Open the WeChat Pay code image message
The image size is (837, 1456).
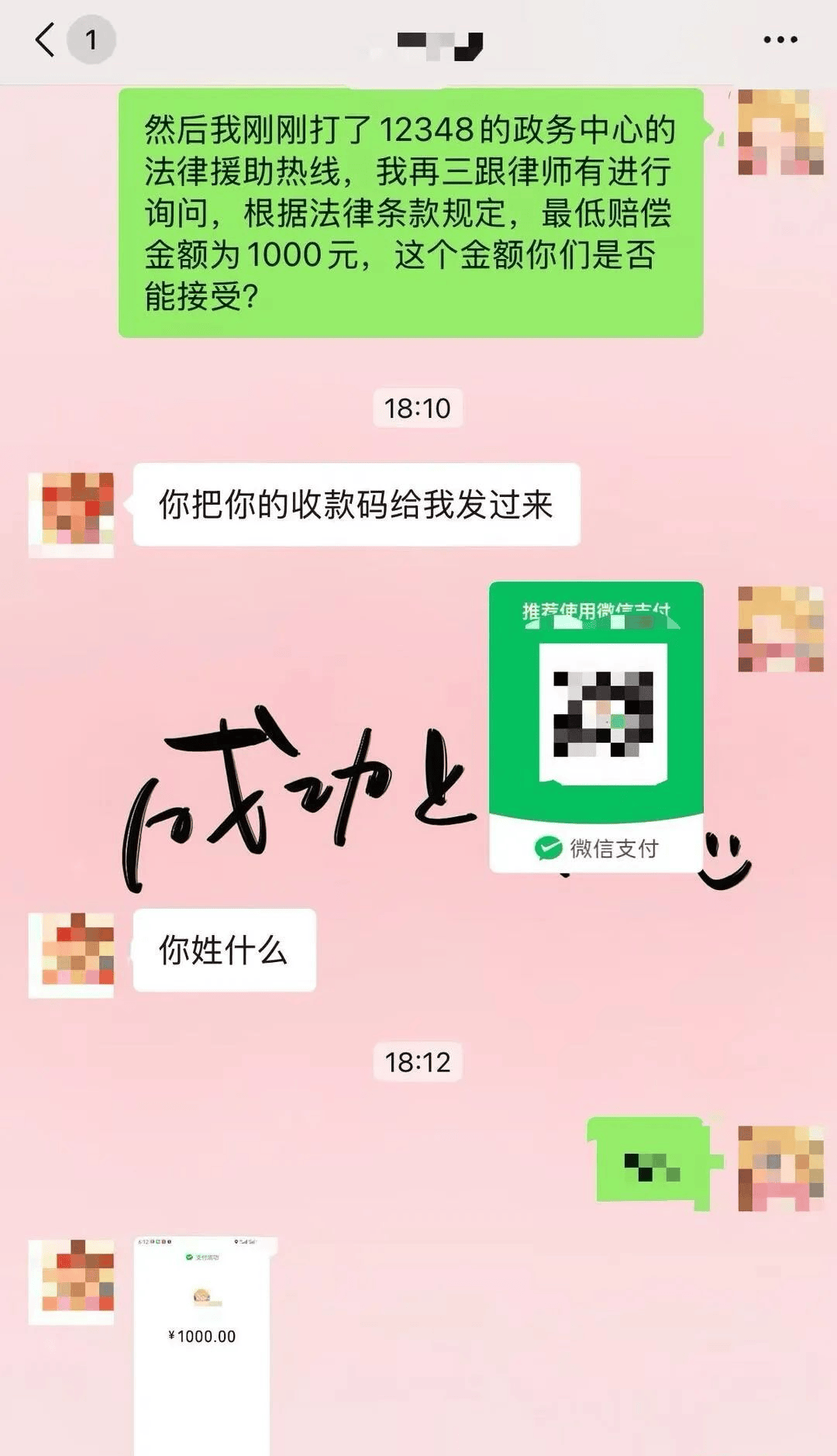596,726
